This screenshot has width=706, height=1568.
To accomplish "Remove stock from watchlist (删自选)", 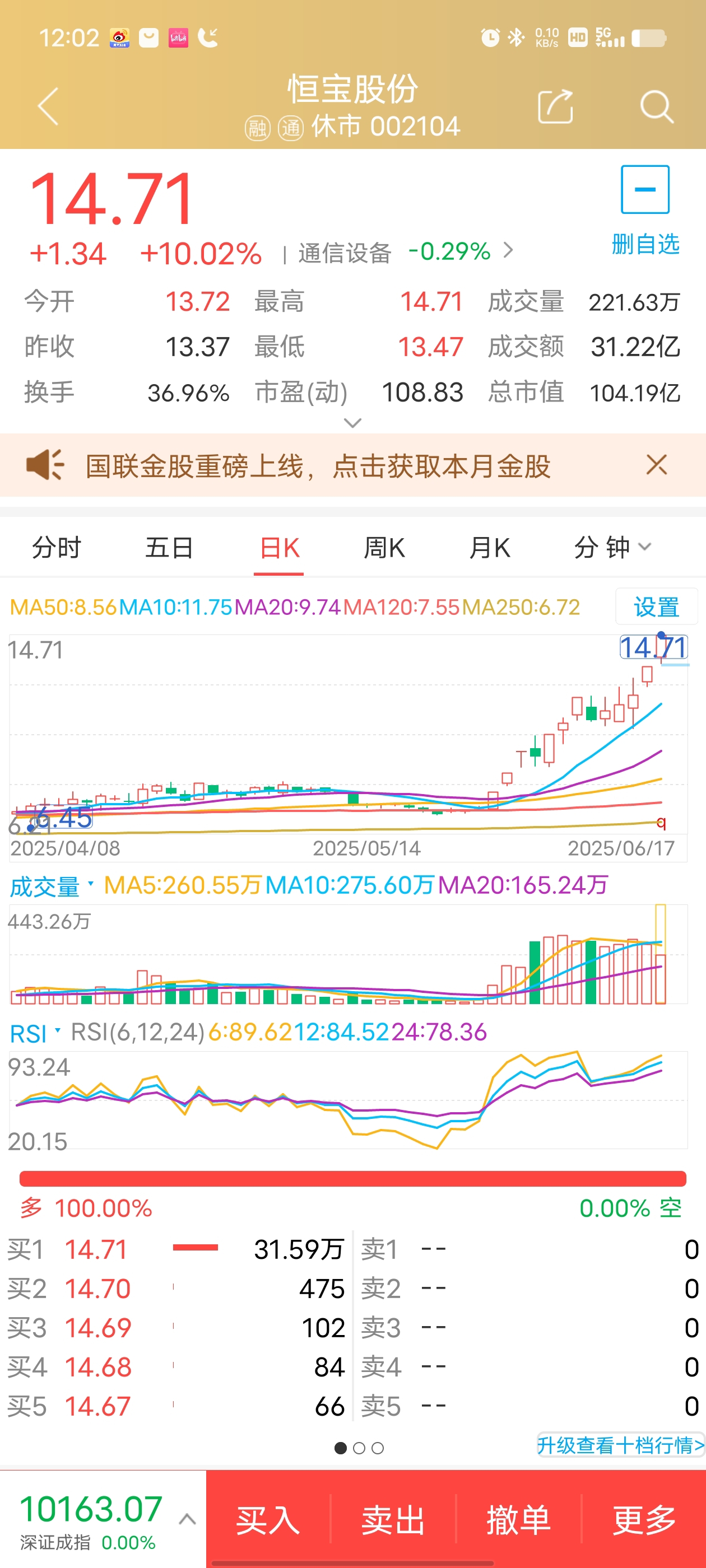I will (x=645, y=210).
